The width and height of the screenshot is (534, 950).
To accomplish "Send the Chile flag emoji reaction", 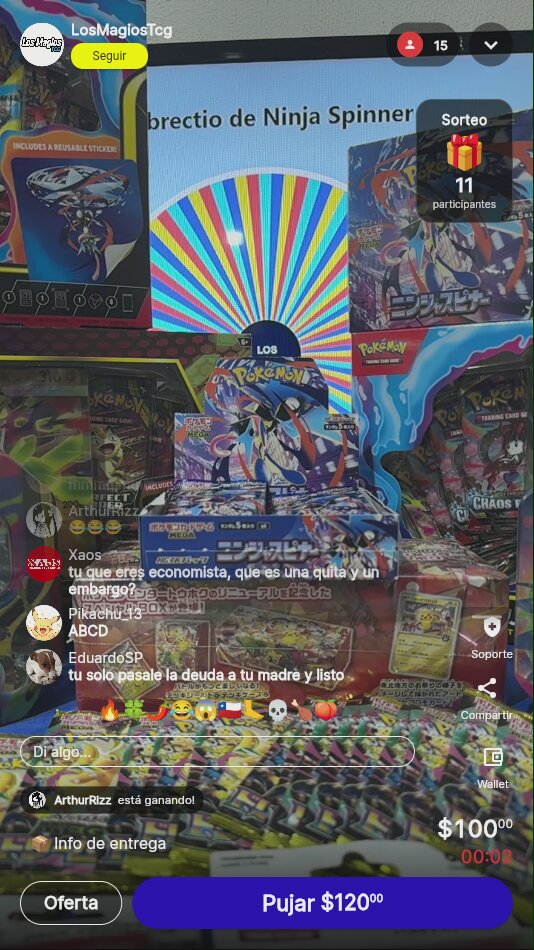I will tap(230, 710).
